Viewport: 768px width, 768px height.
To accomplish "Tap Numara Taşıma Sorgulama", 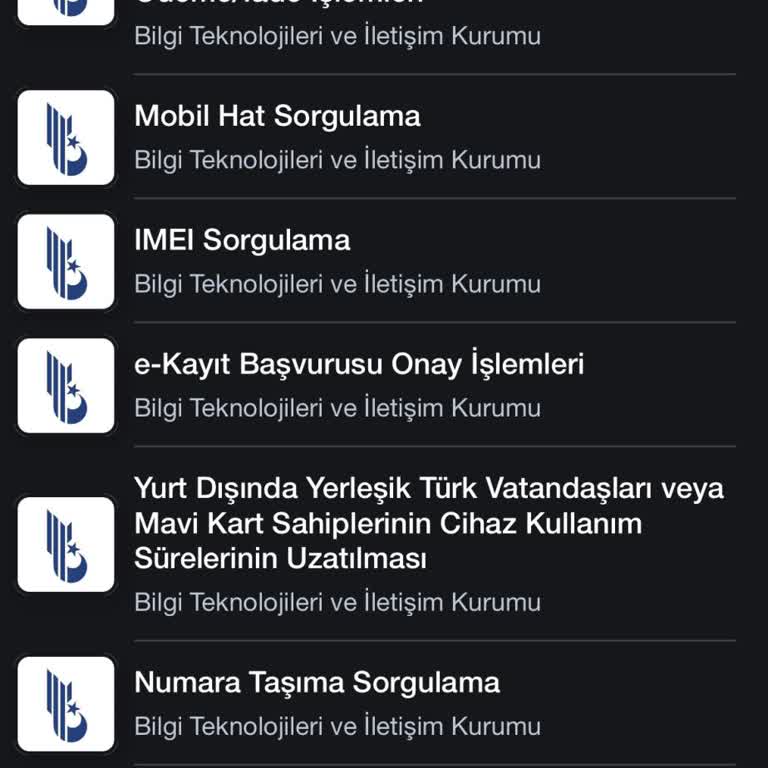I will (x=317, y=683).
